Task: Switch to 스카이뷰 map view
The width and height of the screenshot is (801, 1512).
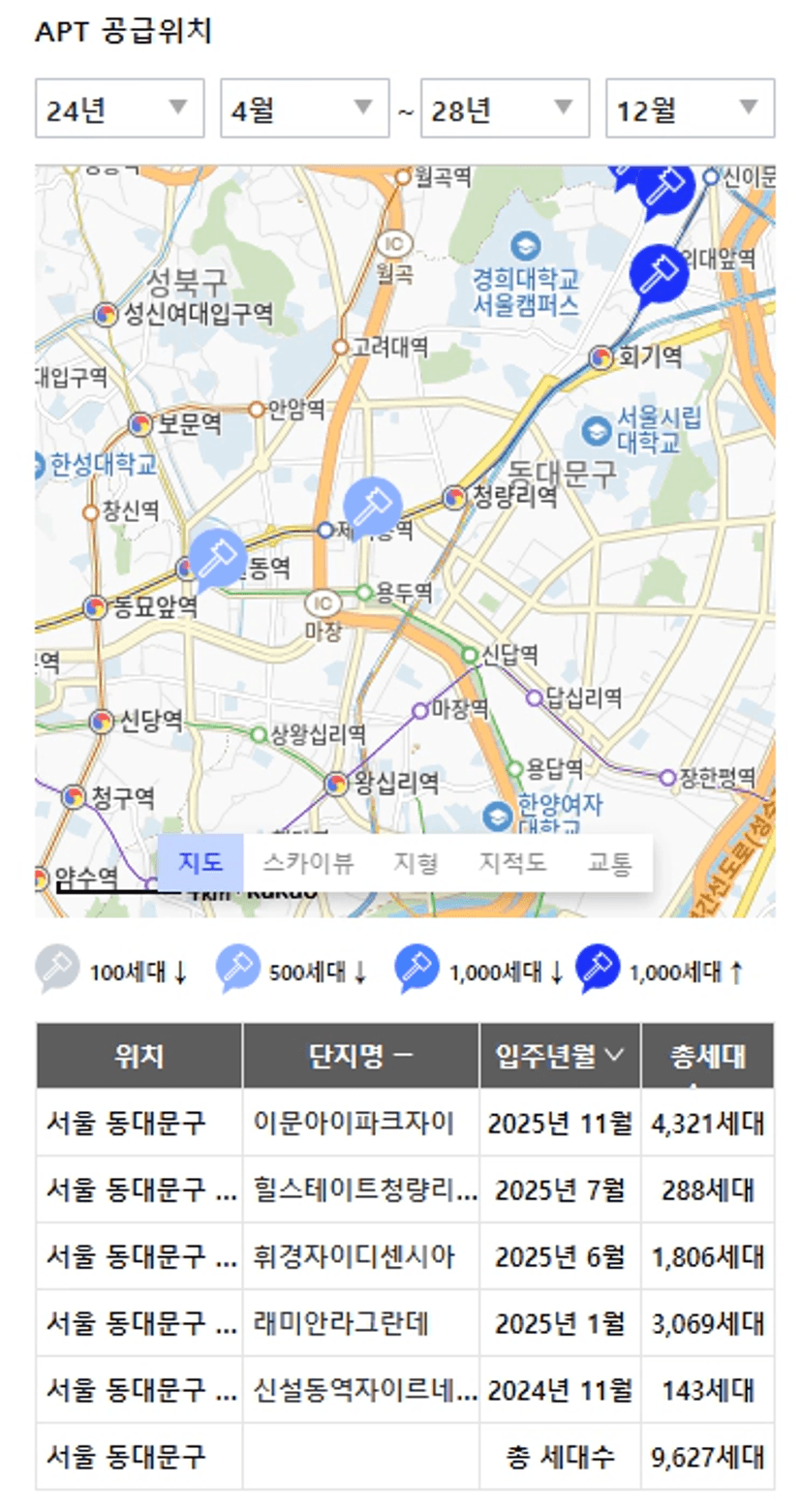Action: click(308, 862)
